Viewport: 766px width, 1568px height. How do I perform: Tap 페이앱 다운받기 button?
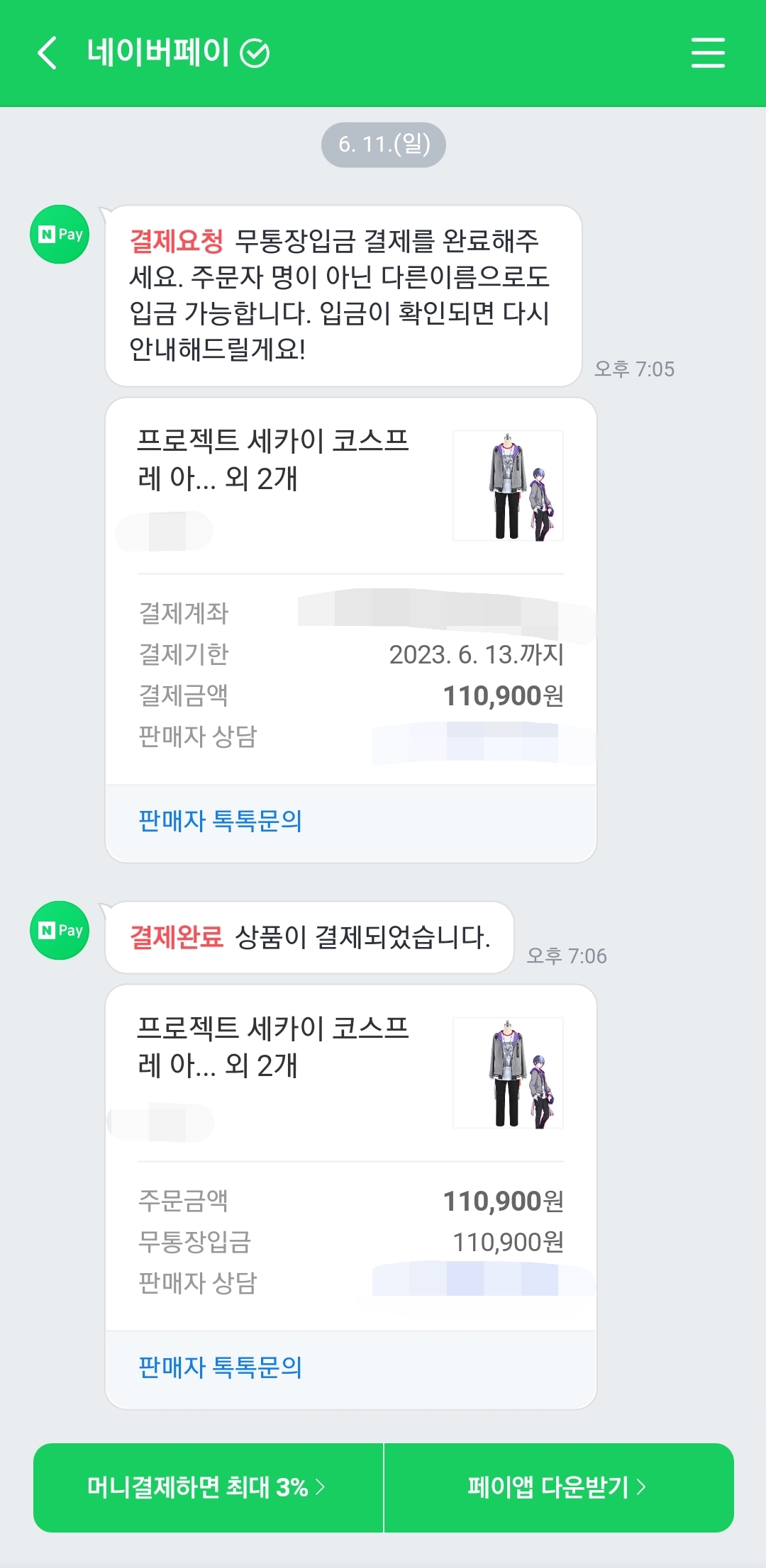(x=557, y=1487)
